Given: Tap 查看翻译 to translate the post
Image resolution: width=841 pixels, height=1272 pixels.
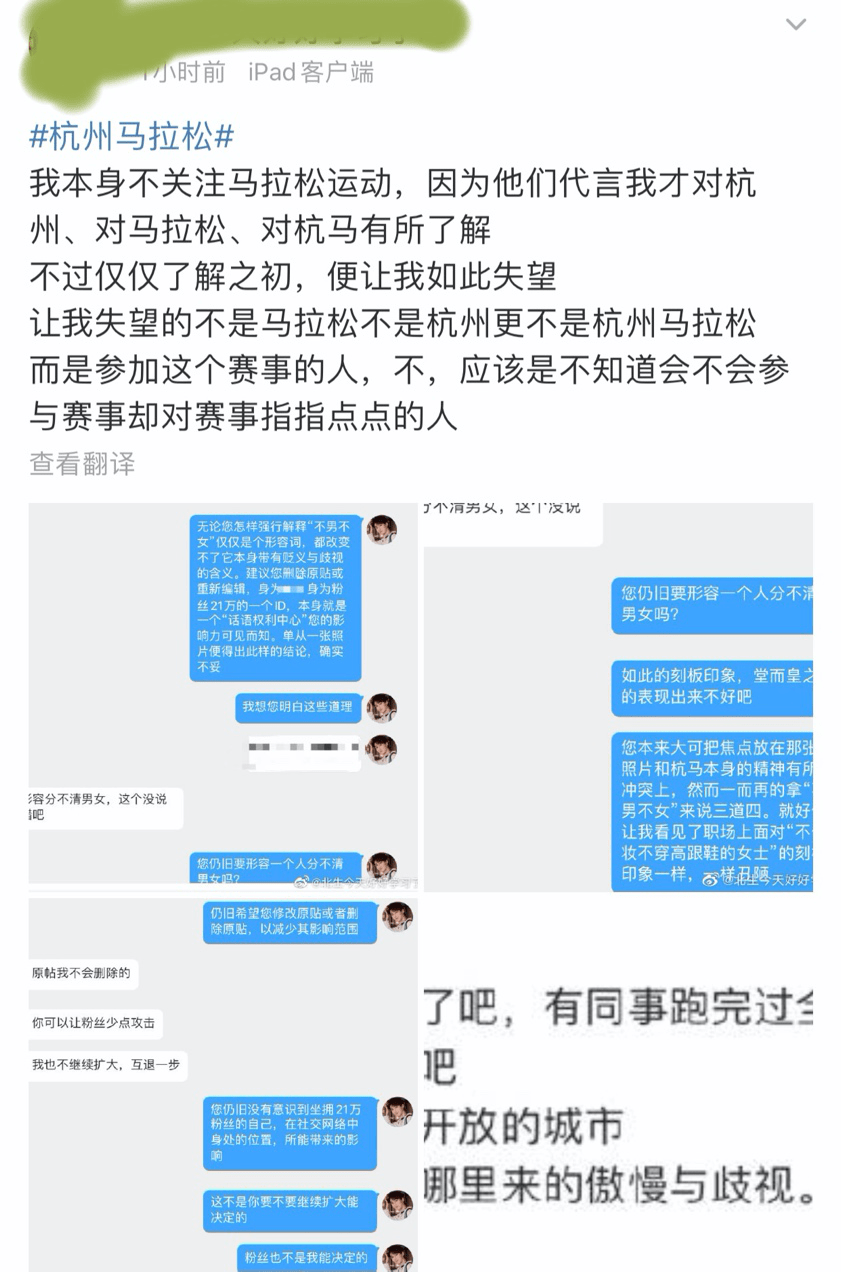Looking at the screenshot, I should (x=82, y=464).
